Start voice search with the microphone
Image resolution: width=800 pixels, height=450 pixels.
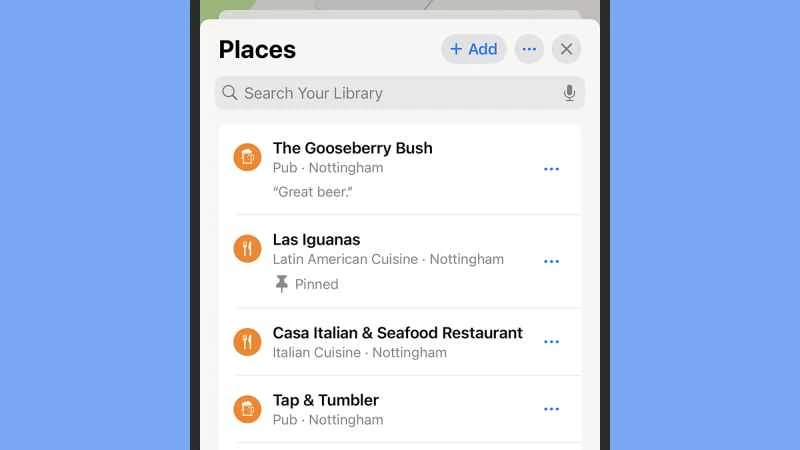pyautogui.click(x=569, y=93)
